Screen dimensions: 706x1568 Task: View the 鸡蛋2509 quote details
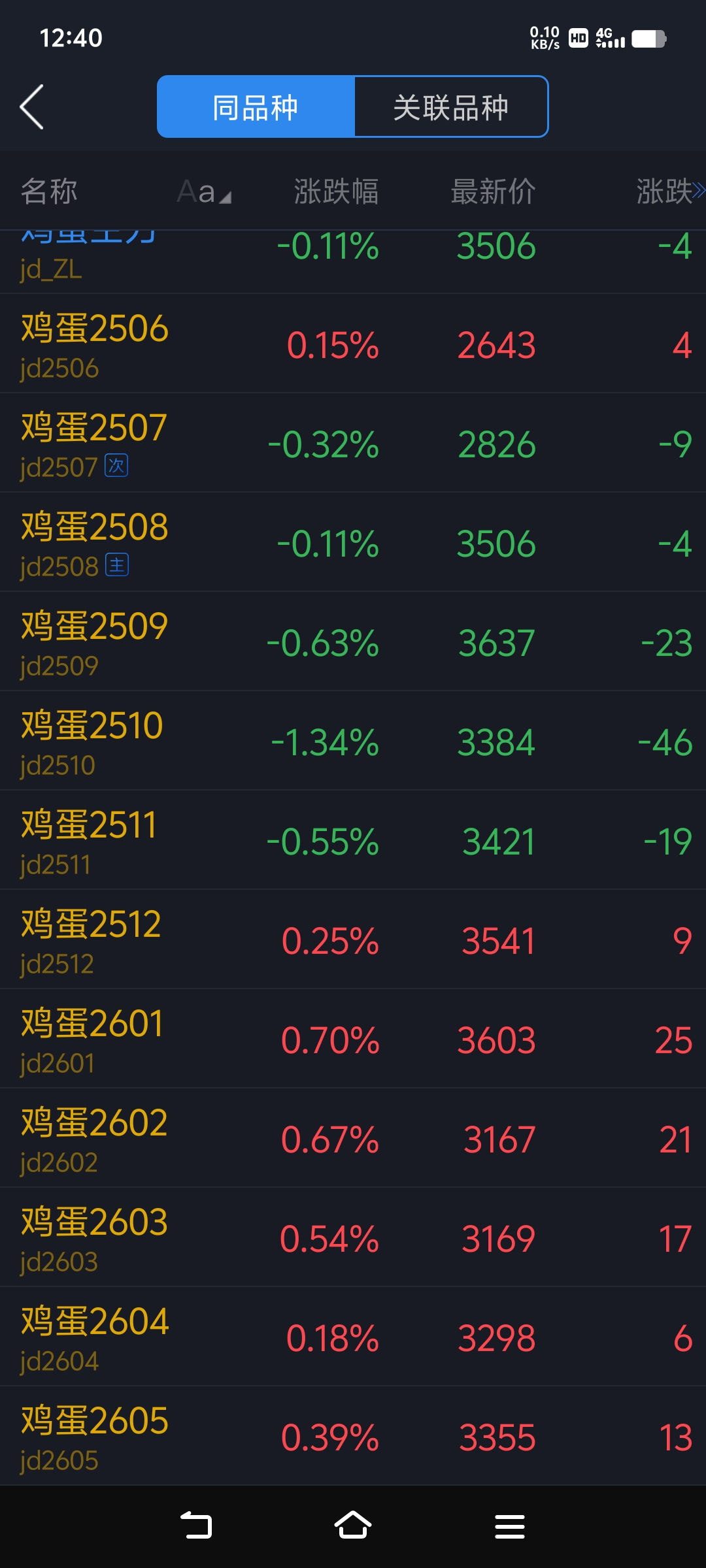(353, 642)
